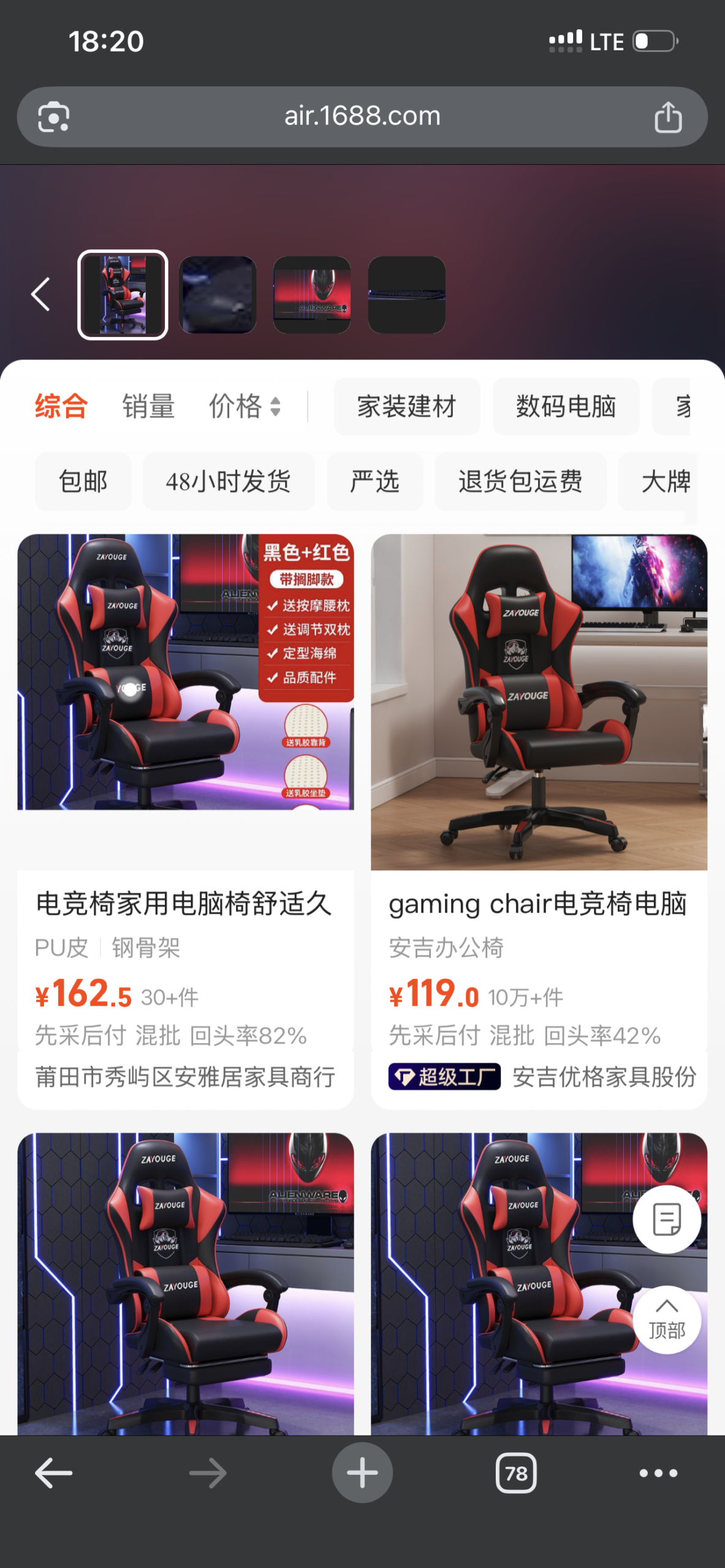
Task: Select the second small image thumbnail at top
Action: (x=218, y=293)
